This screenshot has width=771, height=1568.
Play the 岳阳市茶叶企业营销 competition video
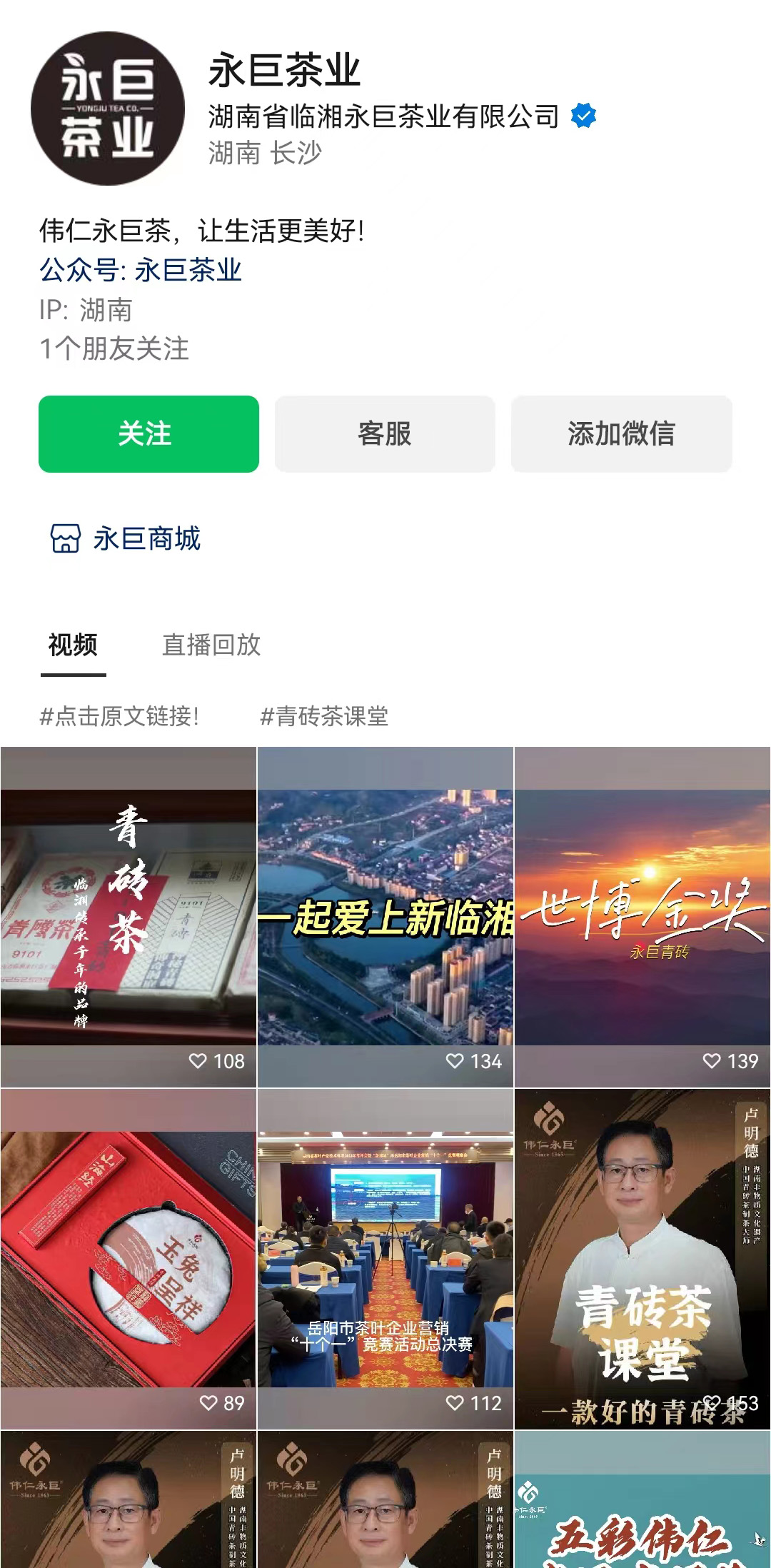pos(385,1258)
